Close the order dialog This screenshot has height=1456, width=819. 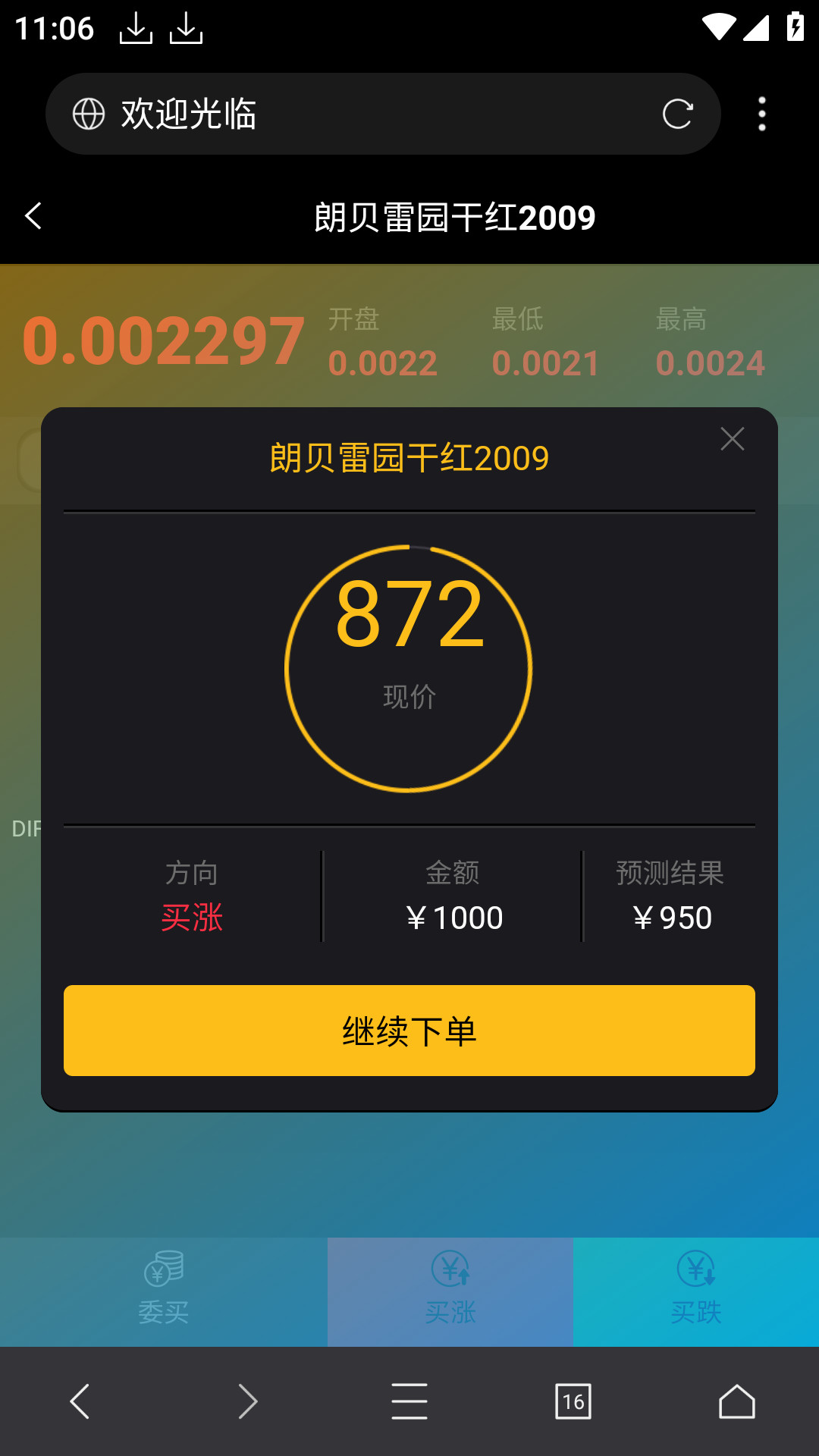click(732, 439)
